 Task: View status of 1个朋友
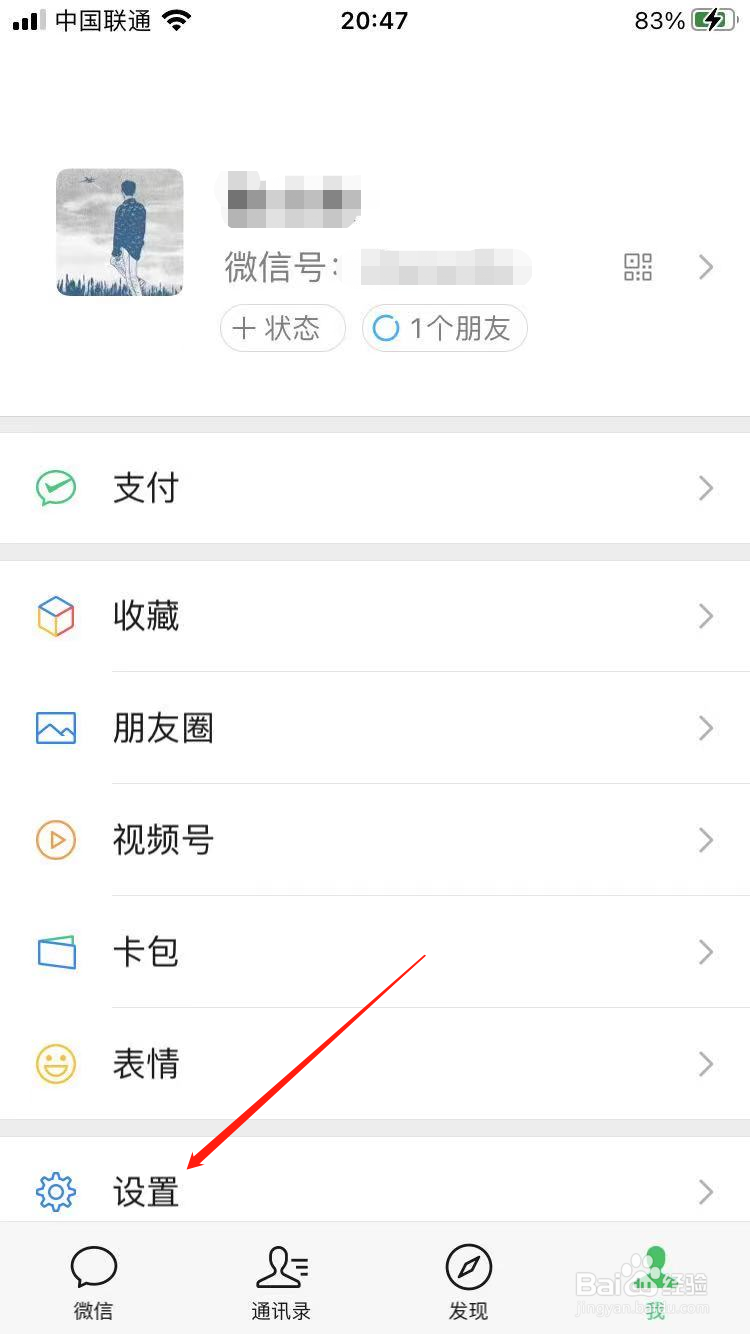[444, 328]
